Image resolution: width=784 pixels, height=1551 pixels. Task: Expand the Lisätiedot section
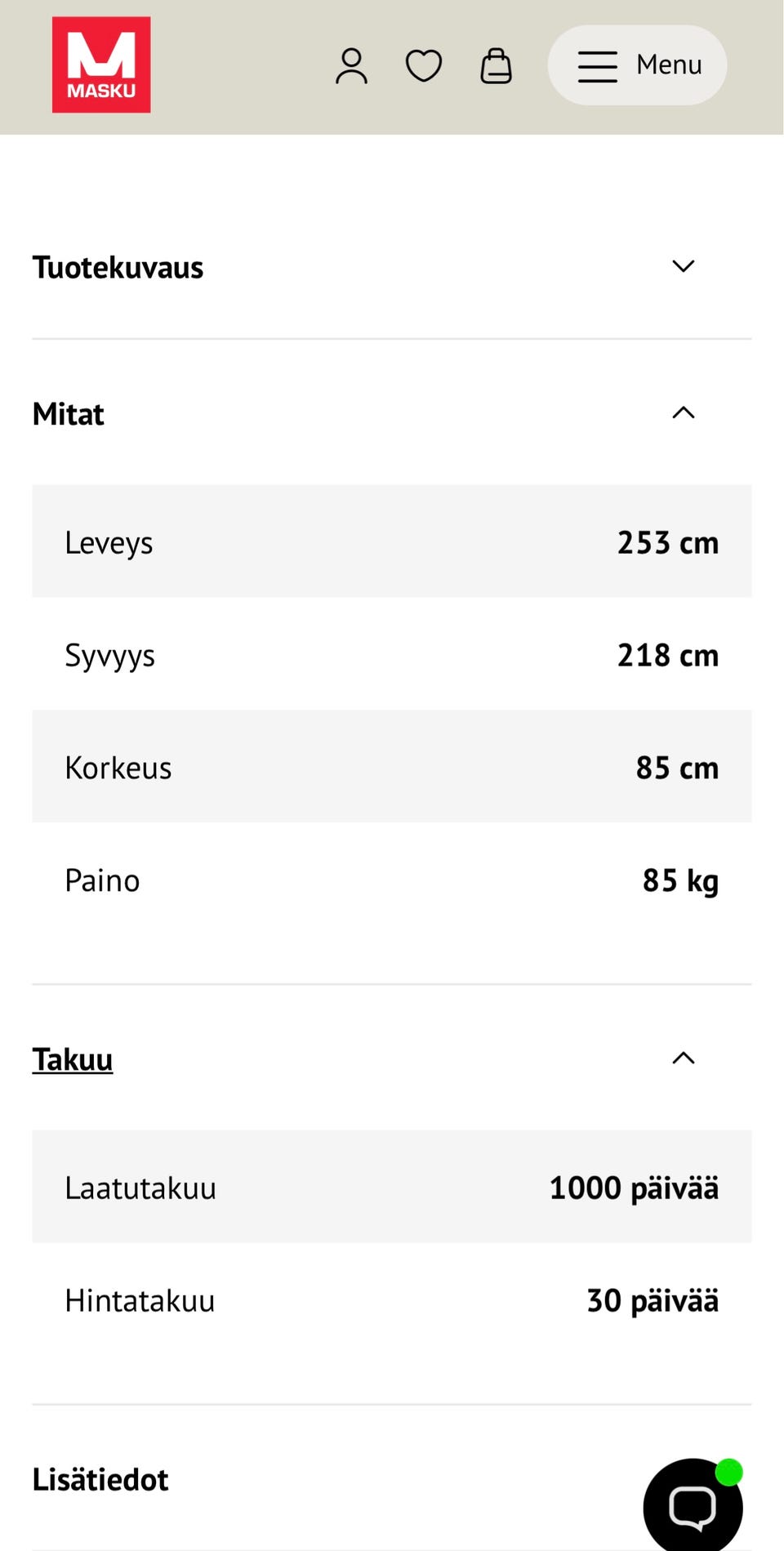(x=100, y=1479)
